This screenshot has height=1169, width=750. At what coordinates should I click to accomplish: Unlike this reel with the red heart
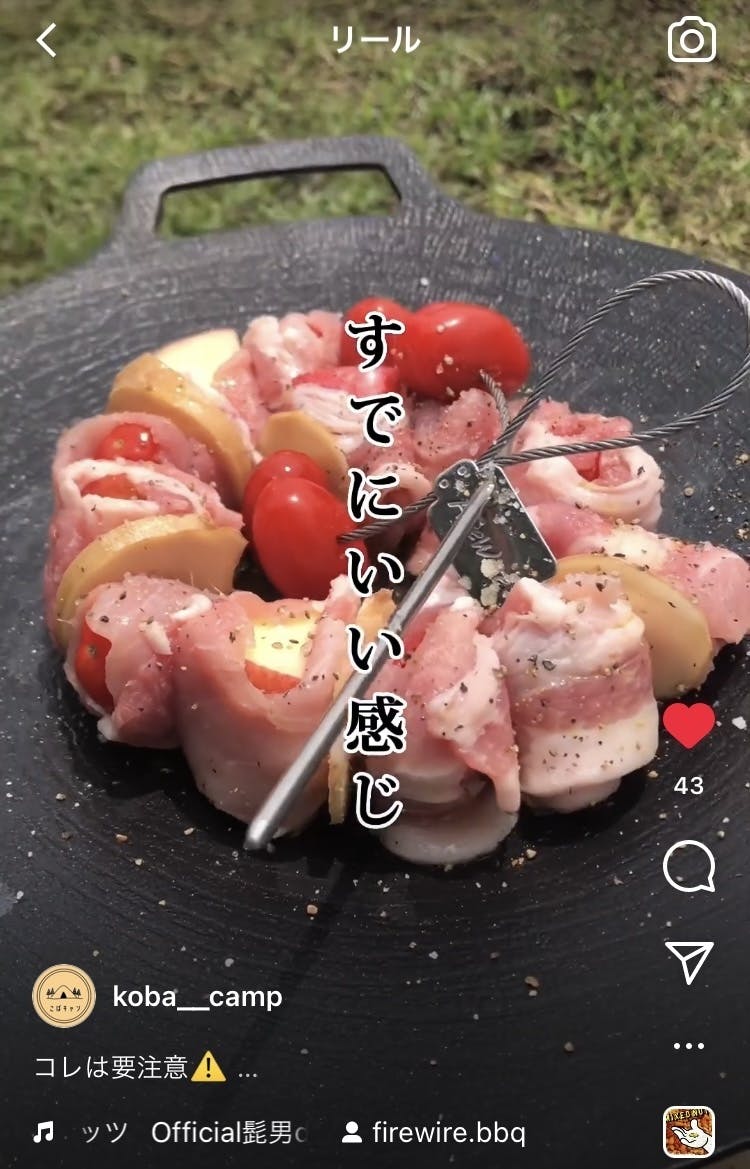coord(689,726)
